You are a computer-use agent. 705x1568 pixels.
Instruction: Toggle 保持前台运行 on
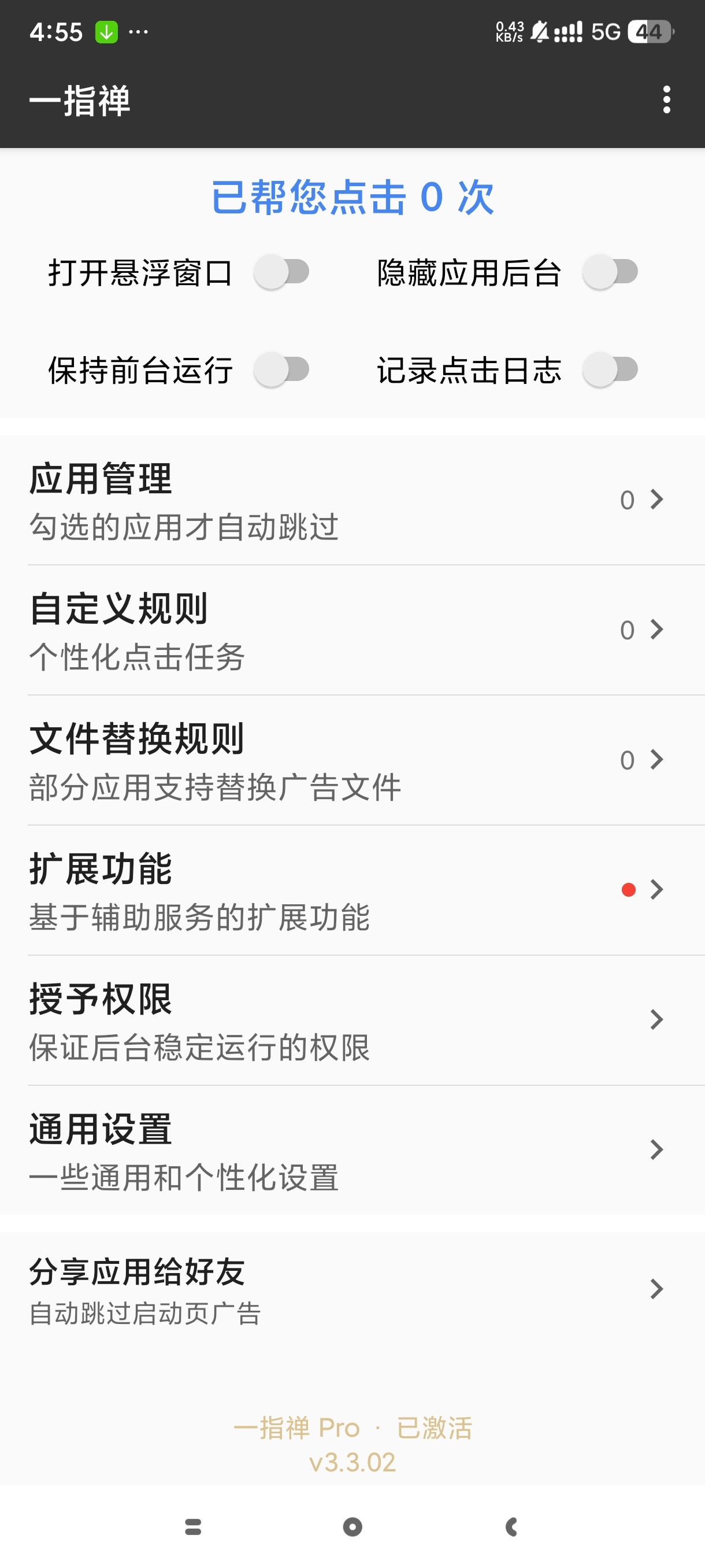[281, 369]
